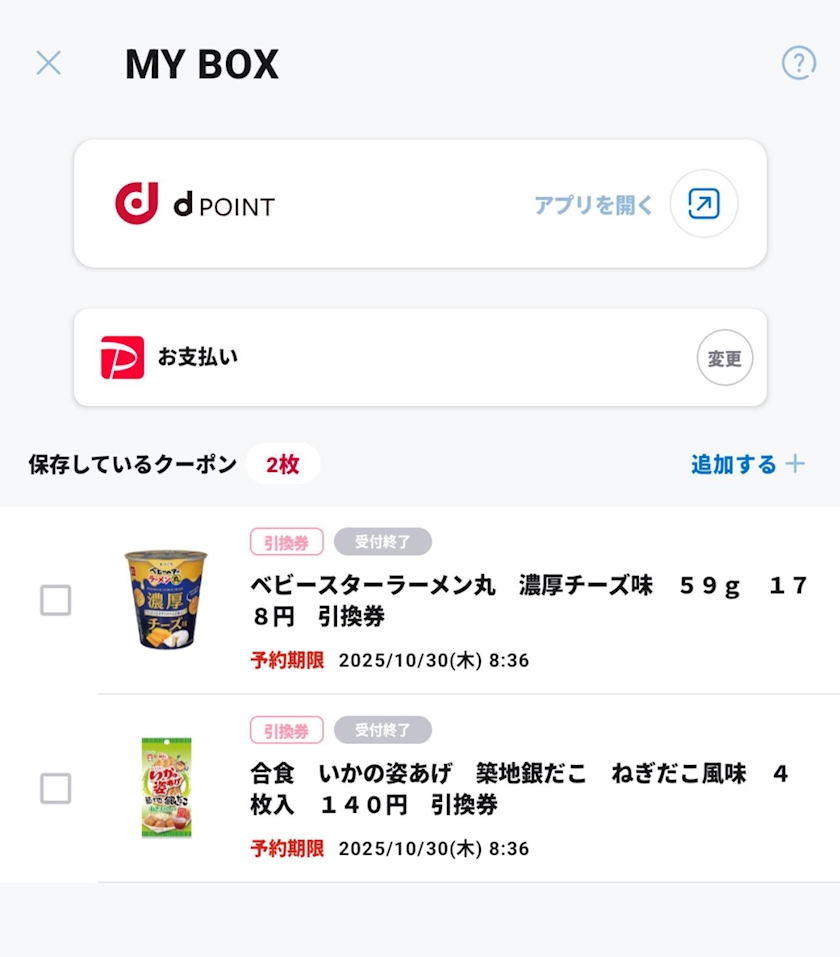
Task: Add a coupon with 追加する
Action: coord(747,464)
